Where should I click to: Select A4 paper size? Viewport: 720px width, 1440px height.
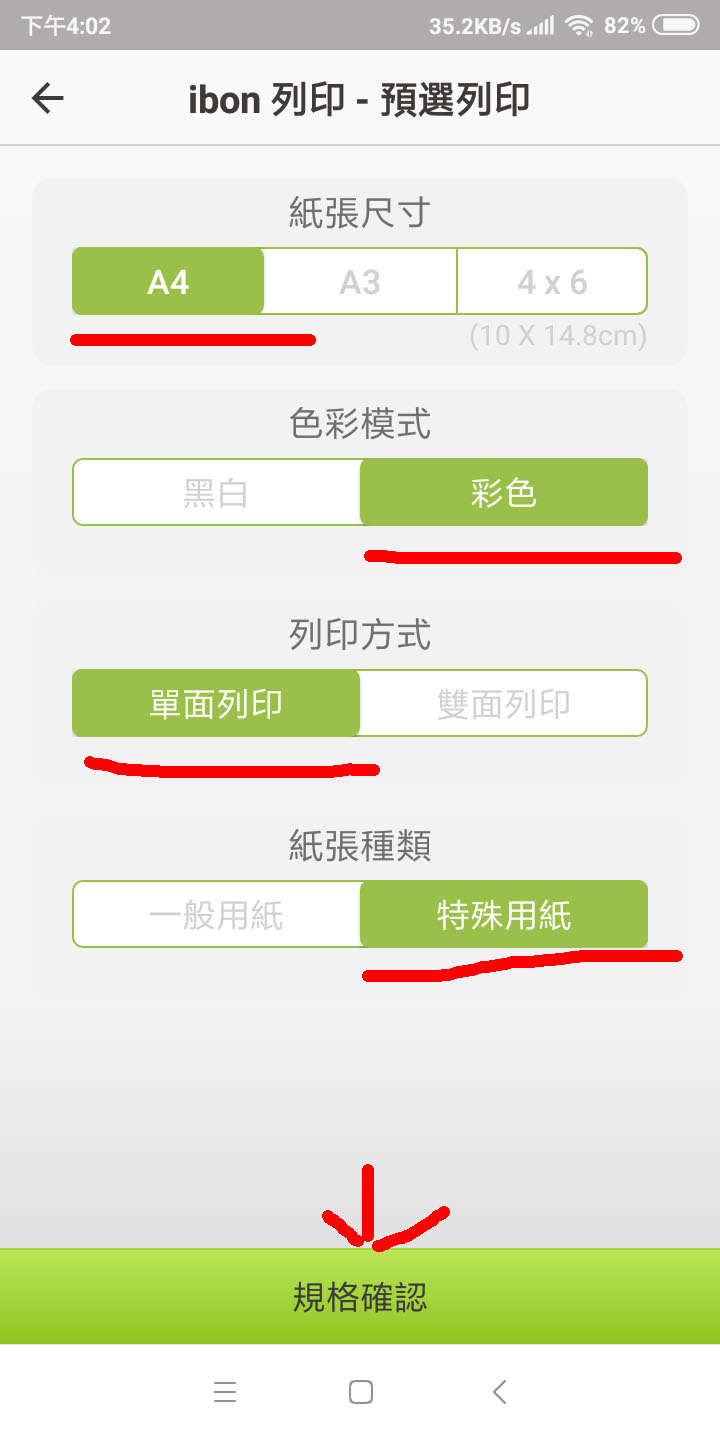168,282
